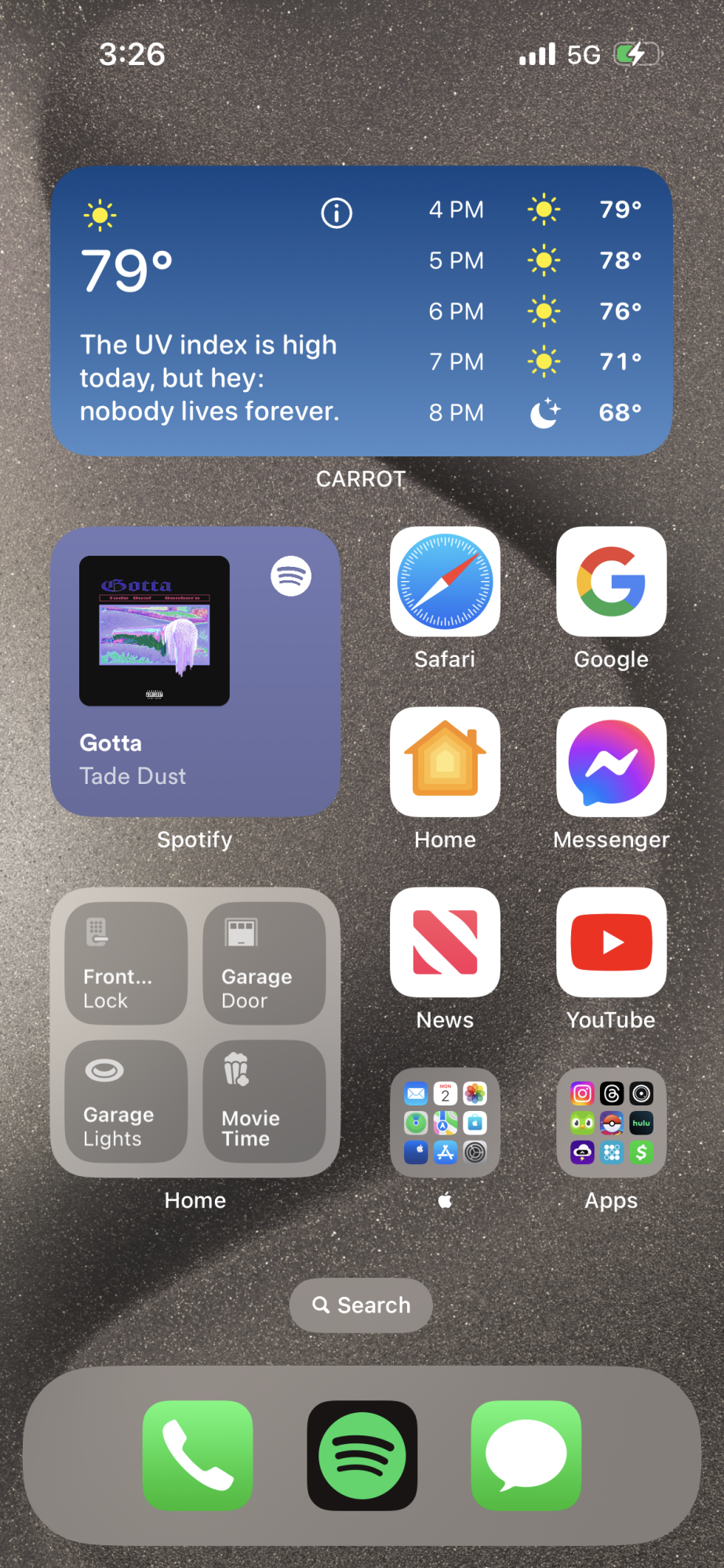Image resolution: width=724 pixels, height=1568 pixels.
Task: Launch Safari browser
Action: tap(445, 582)
